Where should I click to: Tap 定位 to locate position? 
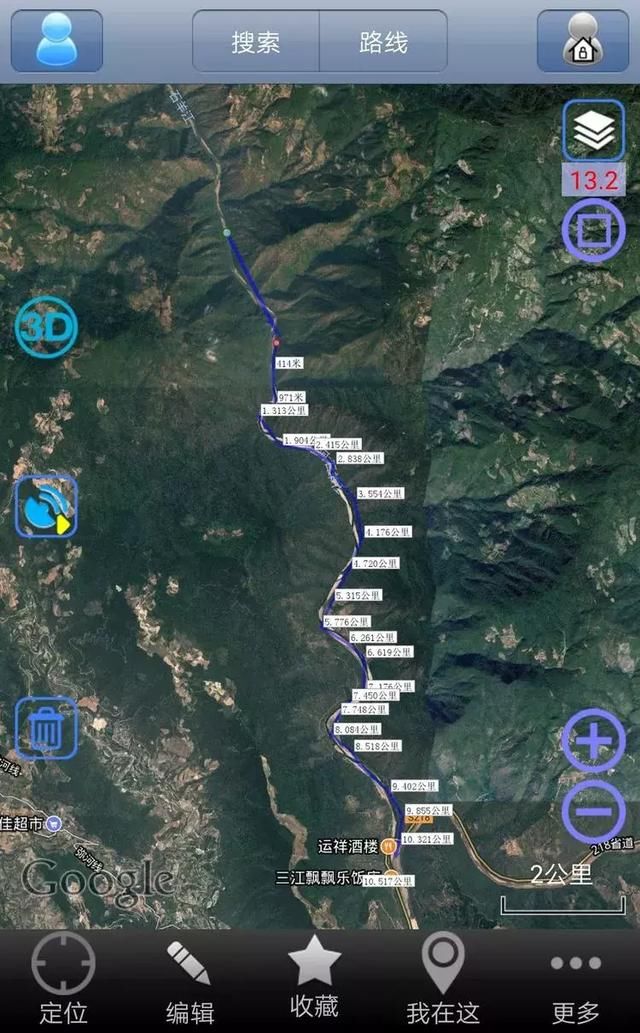tap(63, 980)
